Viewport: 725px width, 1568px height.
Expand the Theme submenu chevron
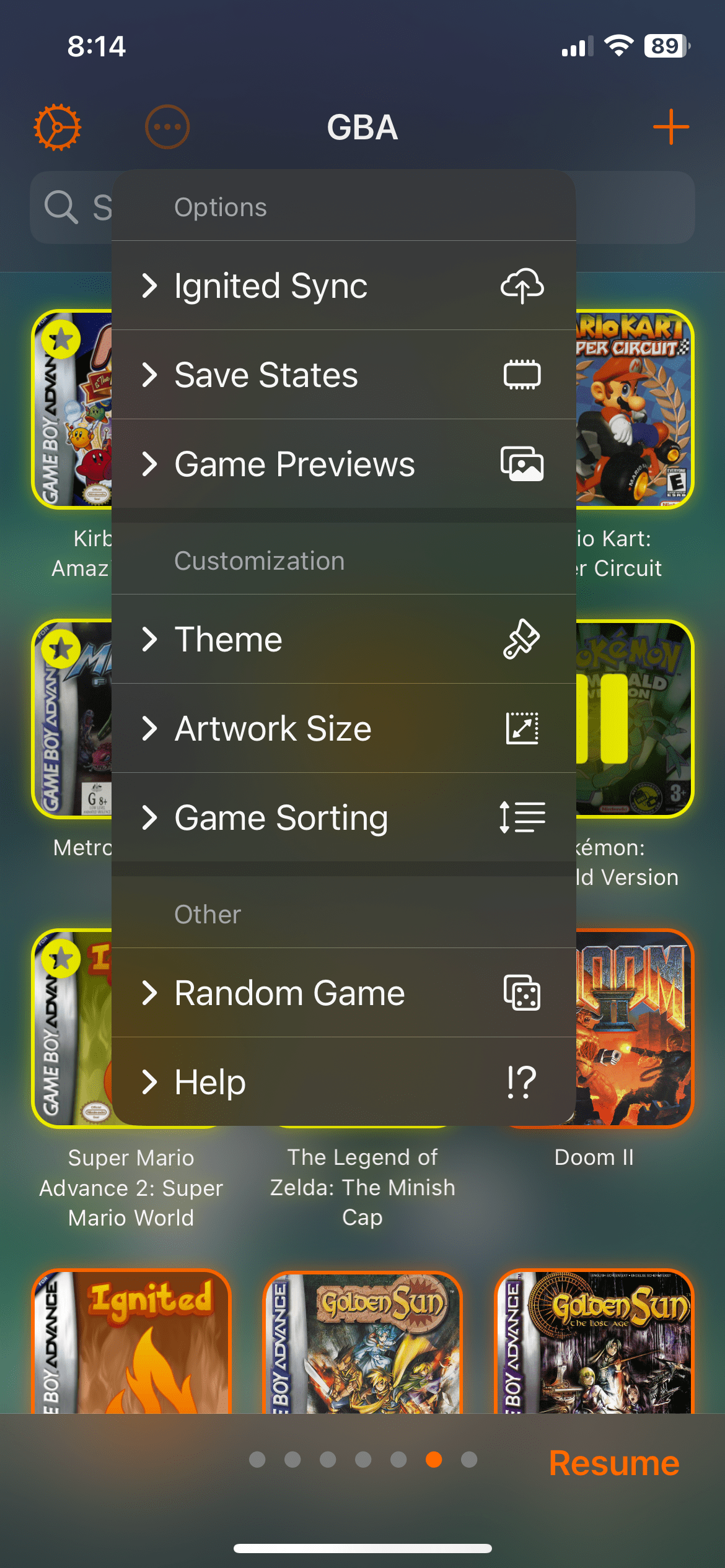(x=150, y=640)
